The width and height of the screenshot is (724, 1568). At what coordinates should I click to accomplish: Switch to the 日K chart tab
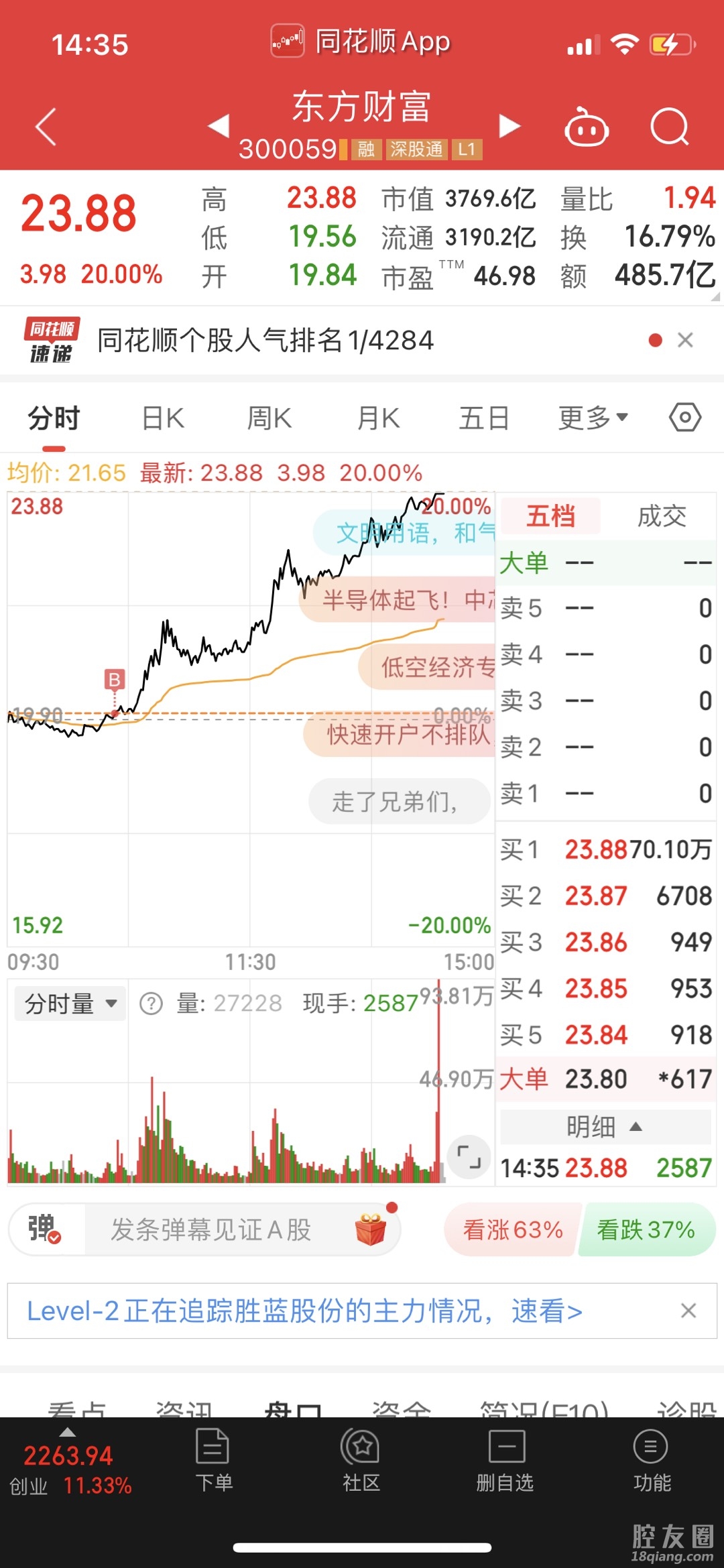pos(163,418)
